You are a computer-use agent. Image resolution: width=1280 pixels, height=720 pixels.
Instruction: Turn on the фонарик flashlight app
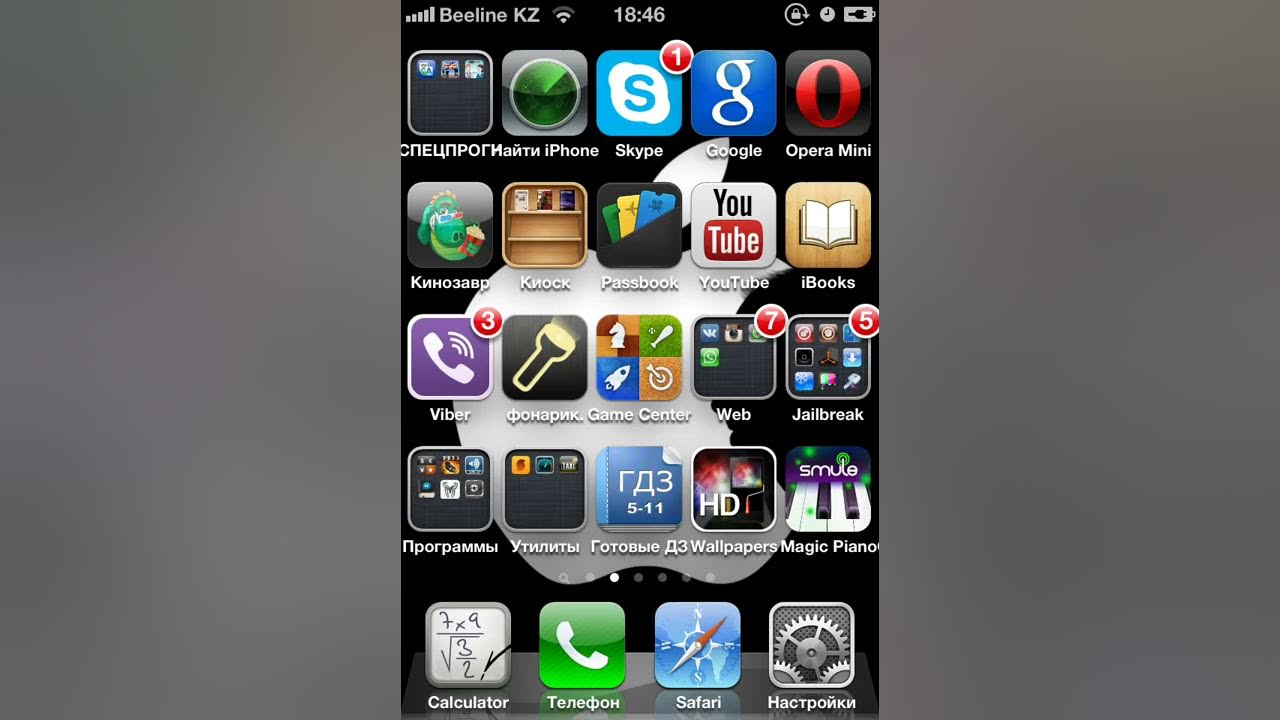tap(544, 357)
